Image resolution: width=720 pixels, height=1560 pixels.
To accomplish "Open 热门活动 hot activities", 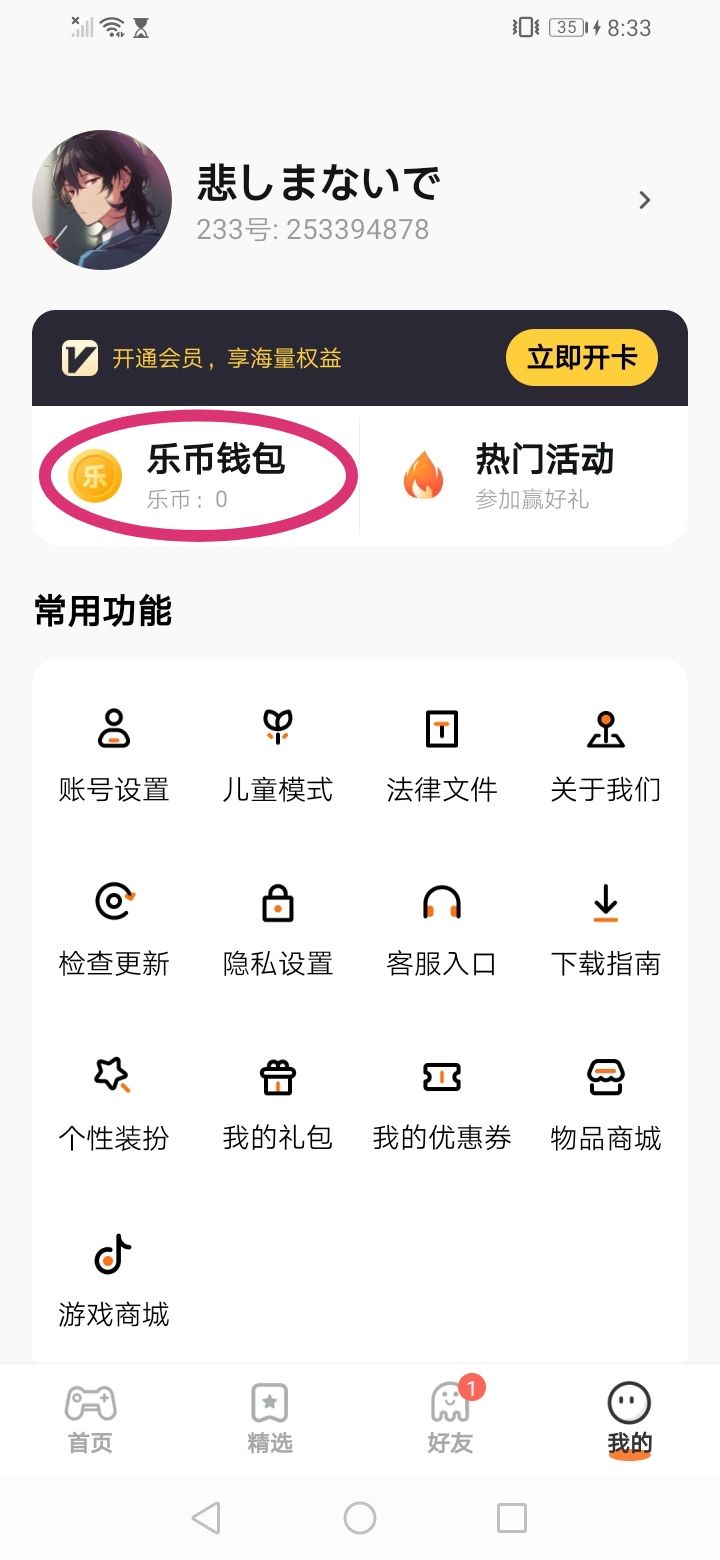I will tap(524, 475).
